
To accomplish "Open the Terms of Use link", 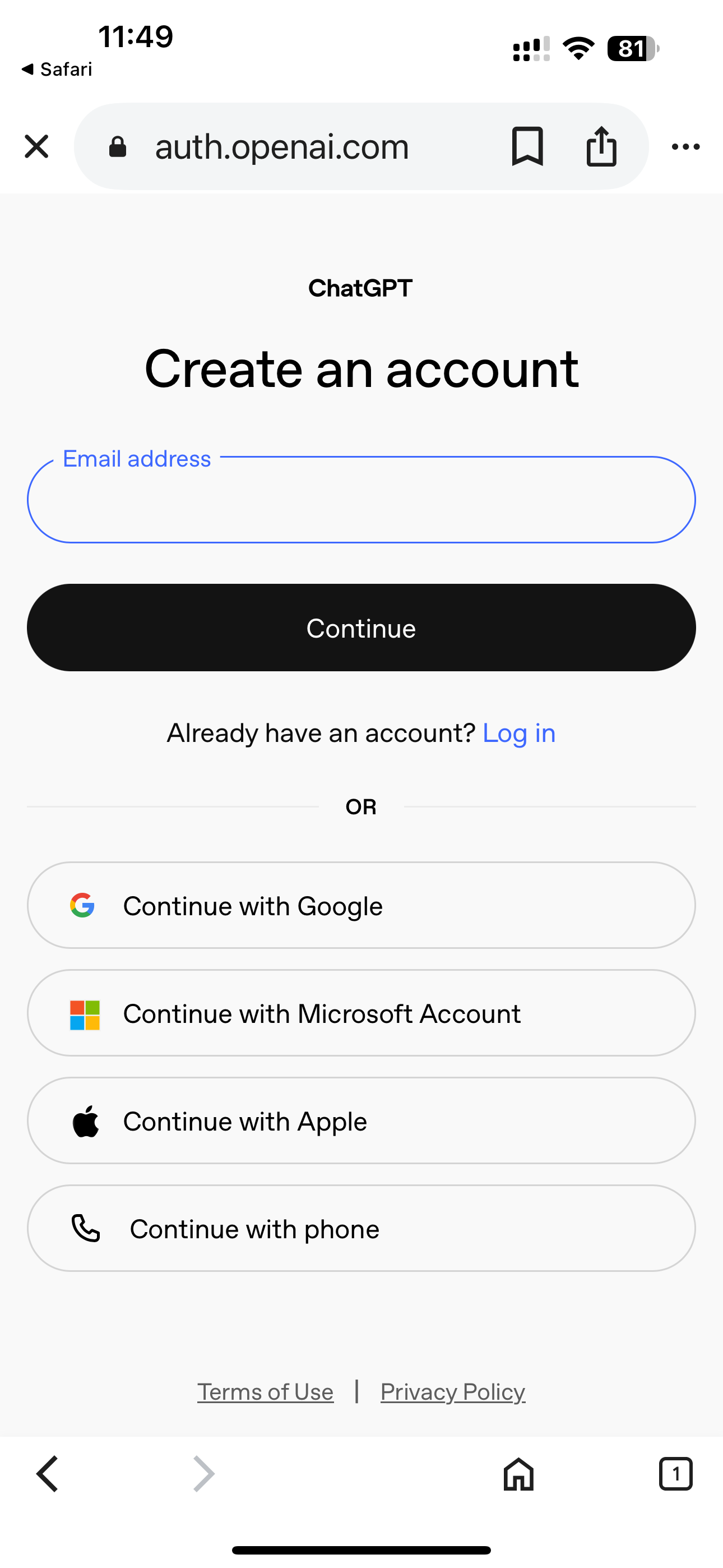I will [265, 1392].
